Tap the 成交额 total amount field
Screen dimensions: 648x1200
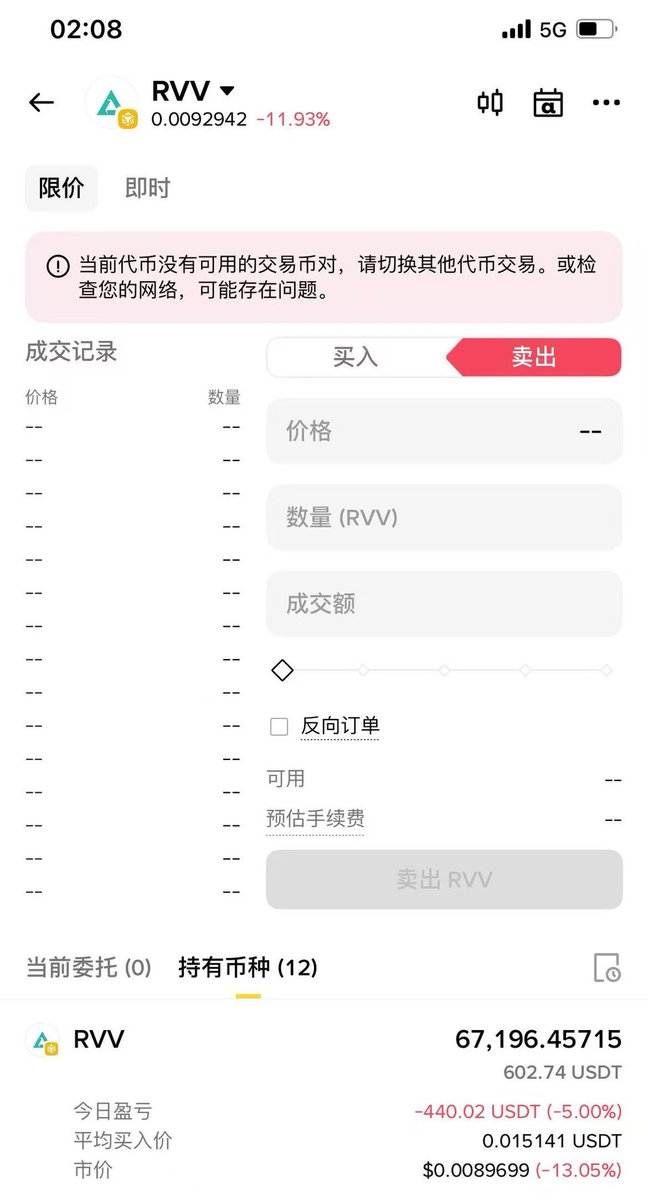tap(443, 603)
